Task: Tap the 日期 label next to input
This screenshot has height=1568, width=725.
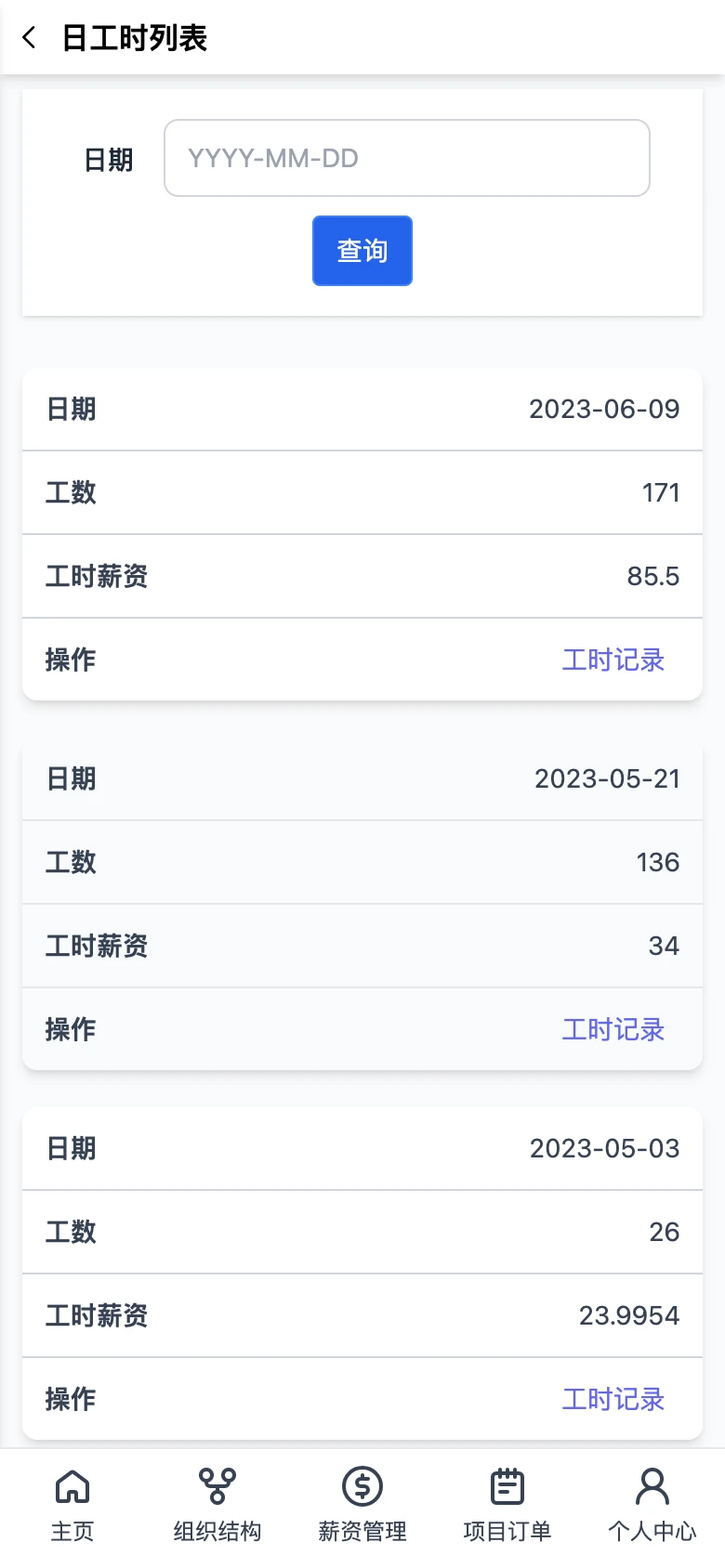Action: [108, 158]
